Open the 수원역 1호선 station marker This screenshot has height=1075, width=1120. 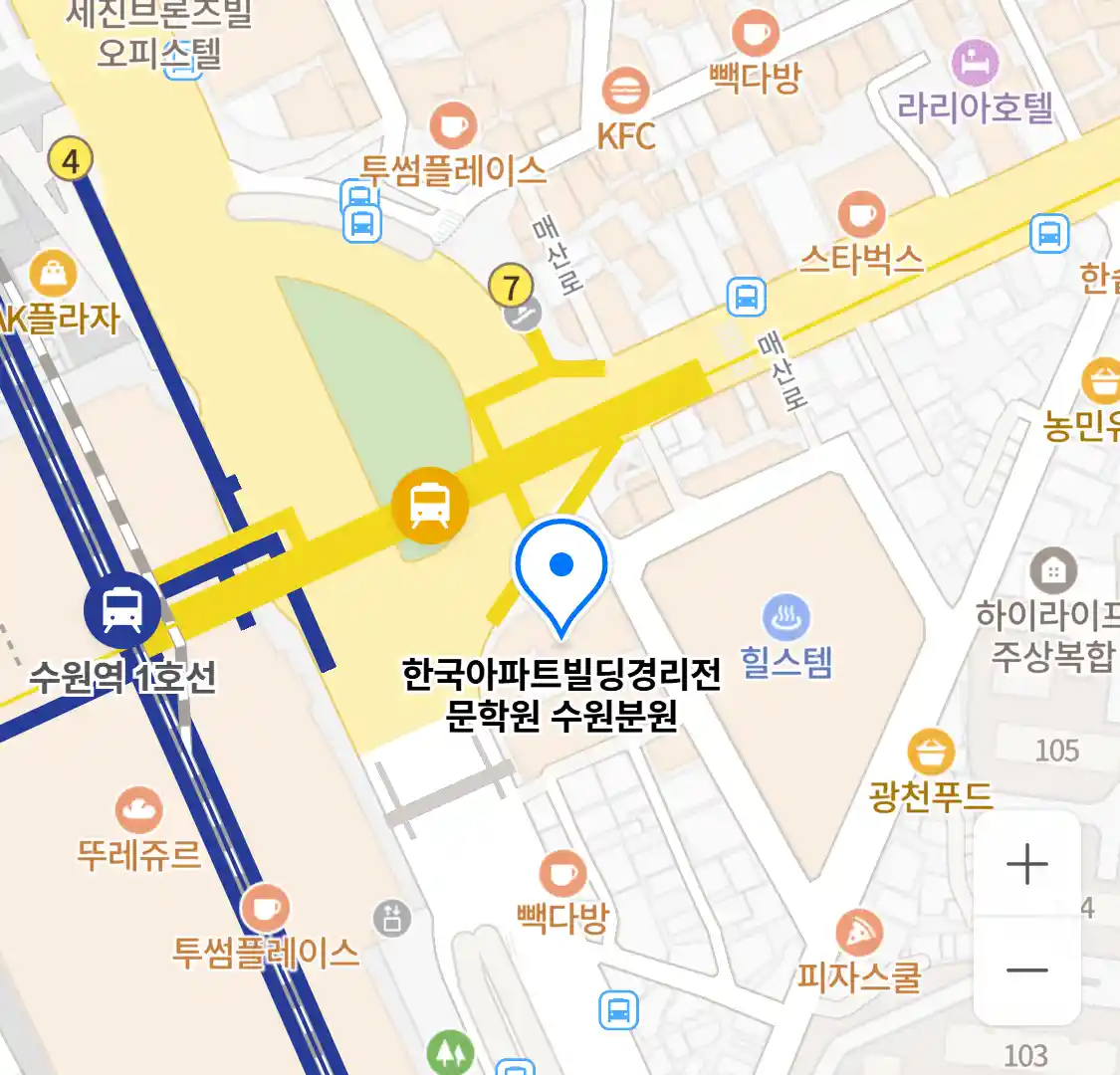pyautogui.click(x=122, y=610)
